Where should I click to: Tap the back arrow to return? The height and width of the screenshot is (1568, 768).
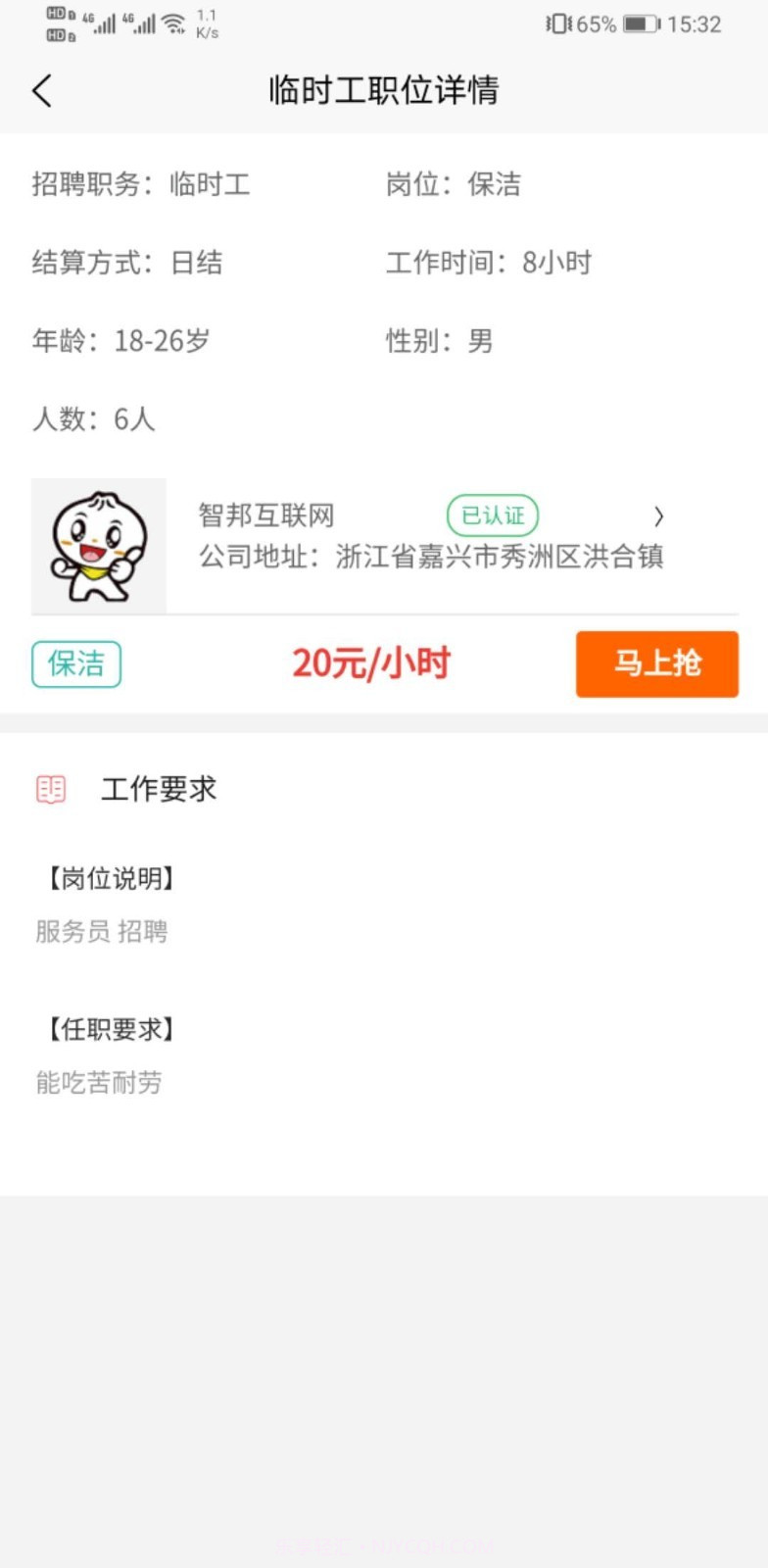41,89
